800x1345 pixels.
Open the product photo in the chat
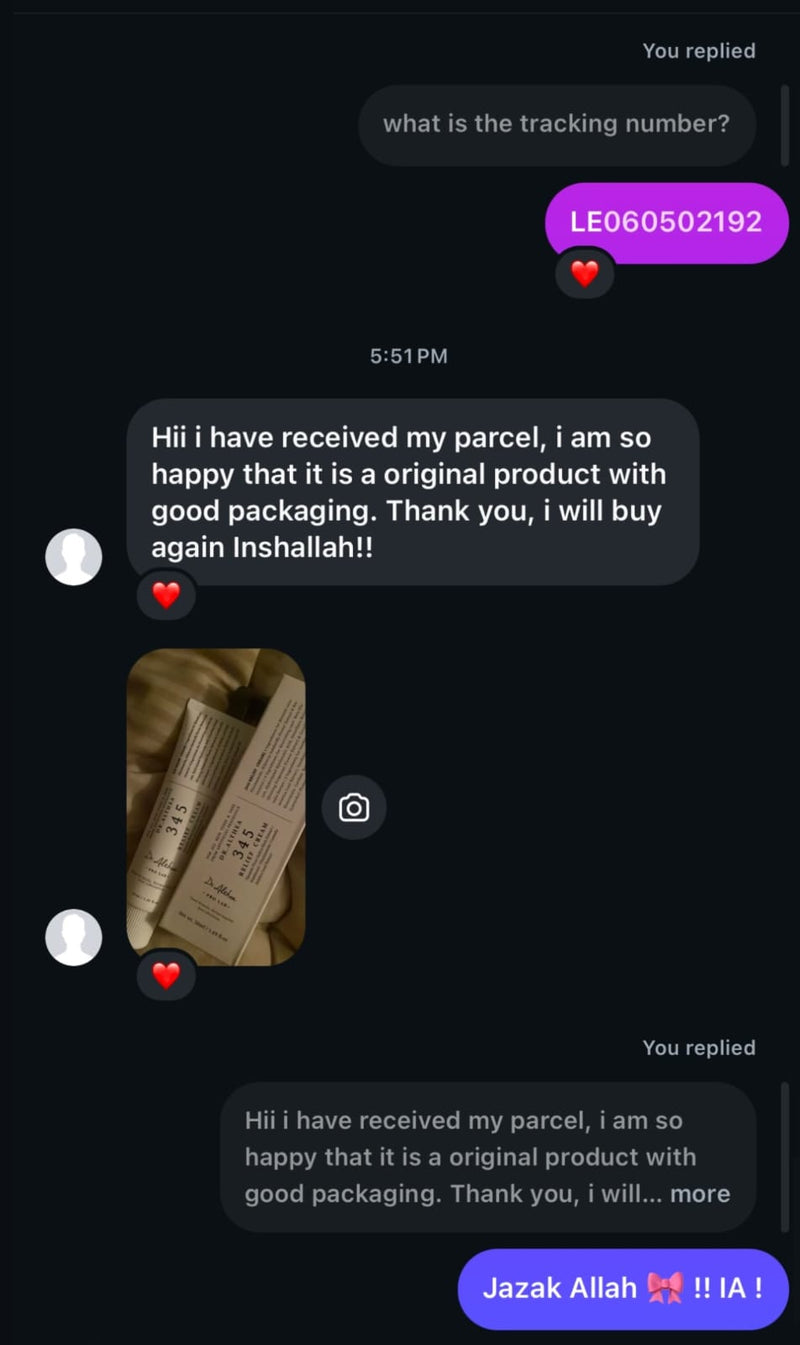[216, 806]
